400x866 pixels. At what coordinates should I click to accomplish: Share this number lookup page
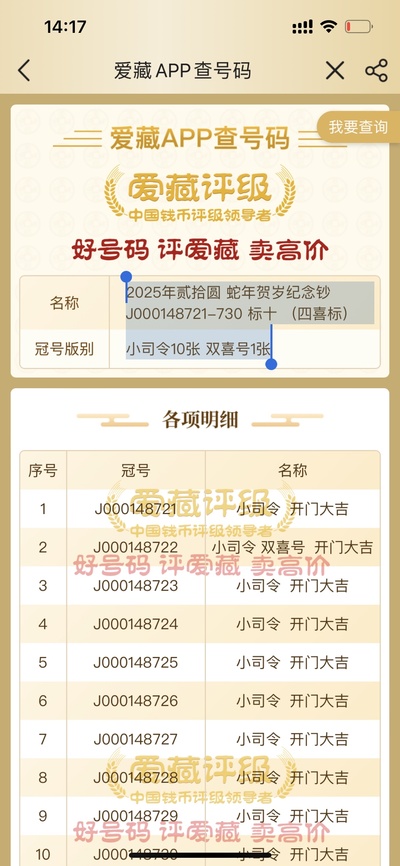(376, 71)
